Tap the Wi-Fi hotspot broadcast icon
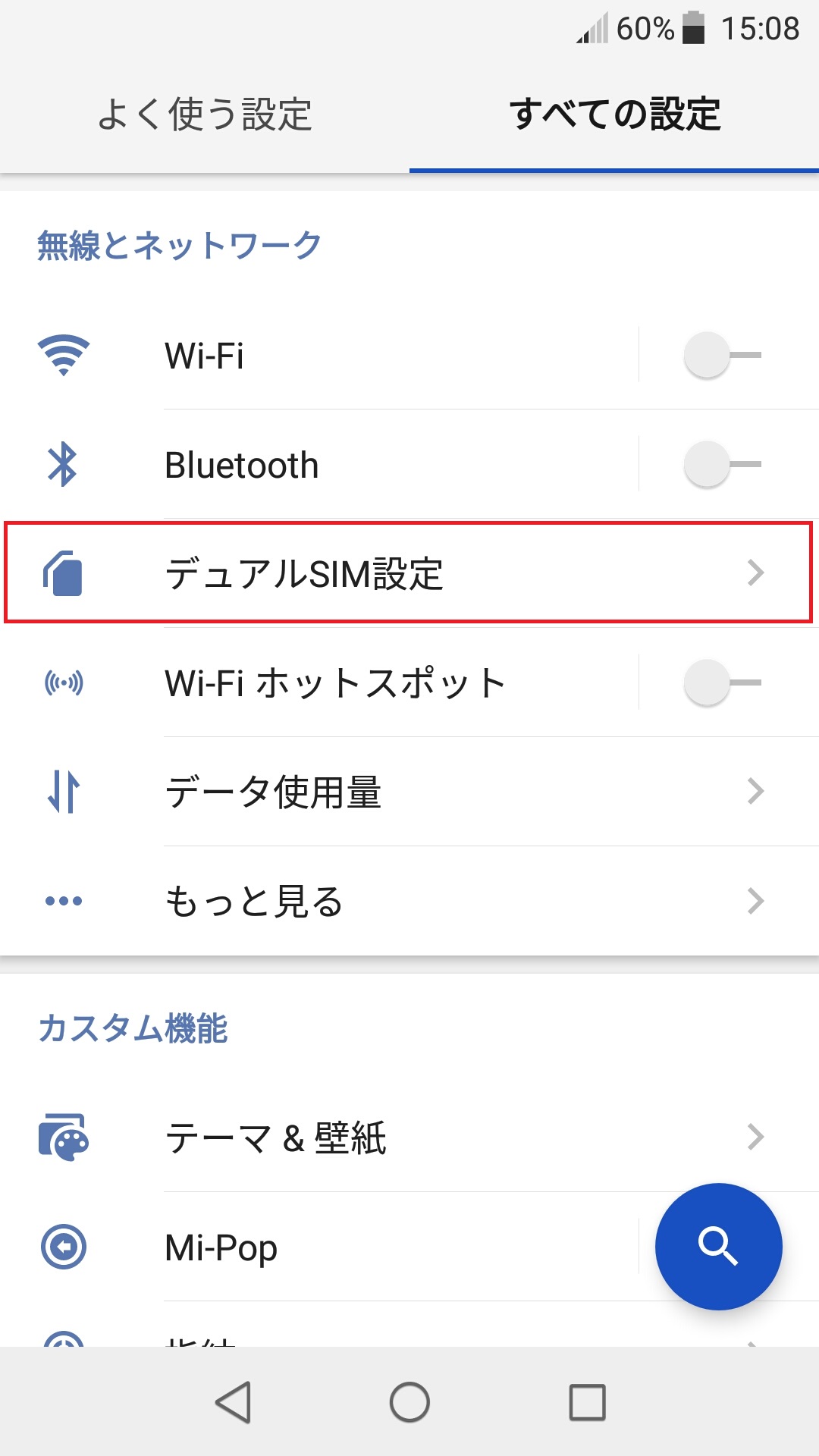The height and width of the screenshot is (1456, 819). tap(64, 682)
